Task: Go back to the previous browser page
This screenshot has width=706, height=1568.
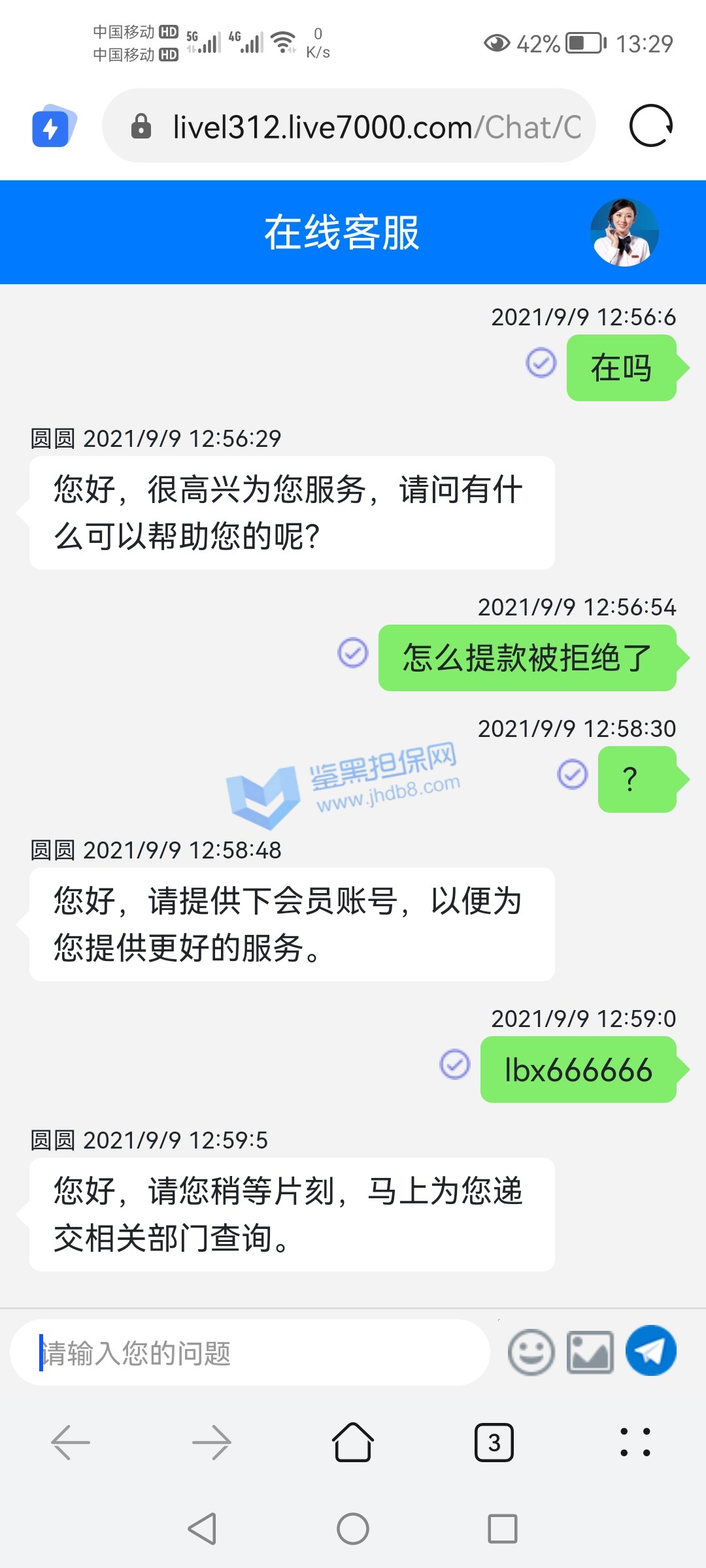Action: 71,1442
